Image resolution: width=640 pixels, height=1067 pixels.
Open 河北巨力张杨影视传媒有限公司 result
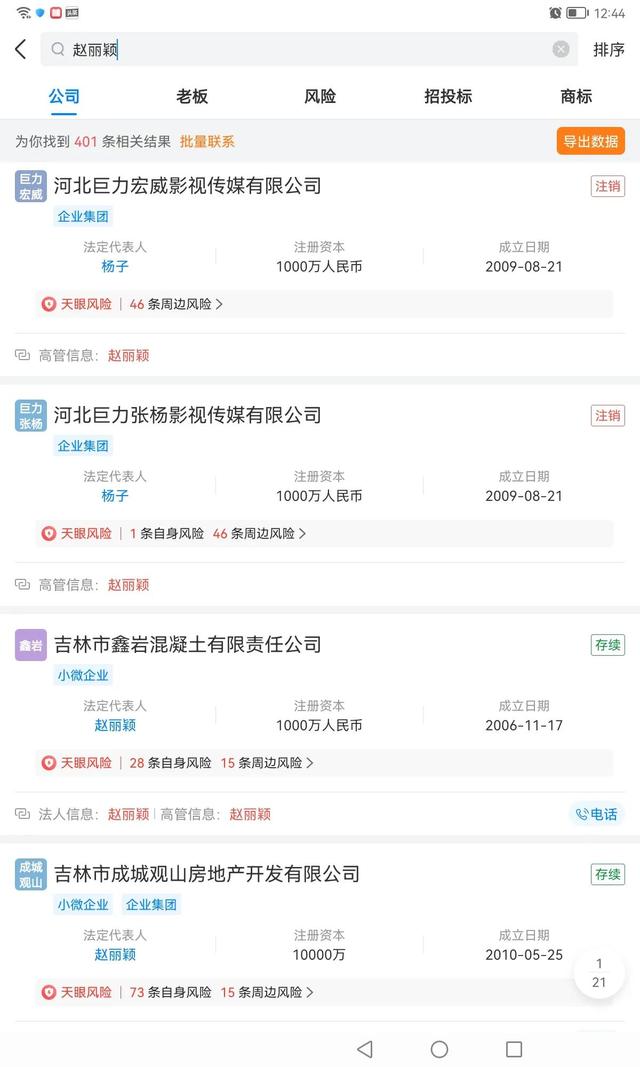tap(188, 414)
